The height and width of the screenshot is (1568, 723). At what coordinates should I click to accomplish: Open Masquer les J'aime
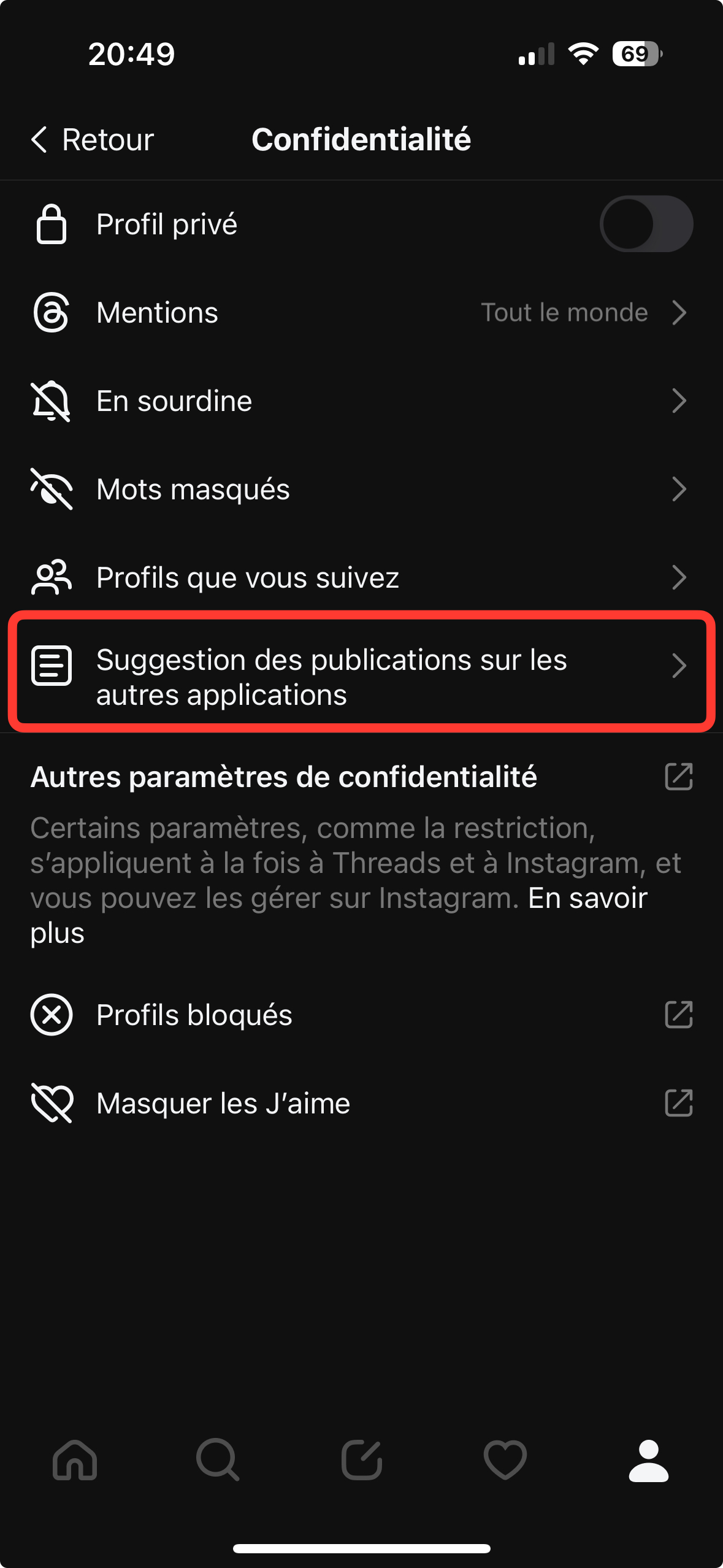[x=361, y=1104]
